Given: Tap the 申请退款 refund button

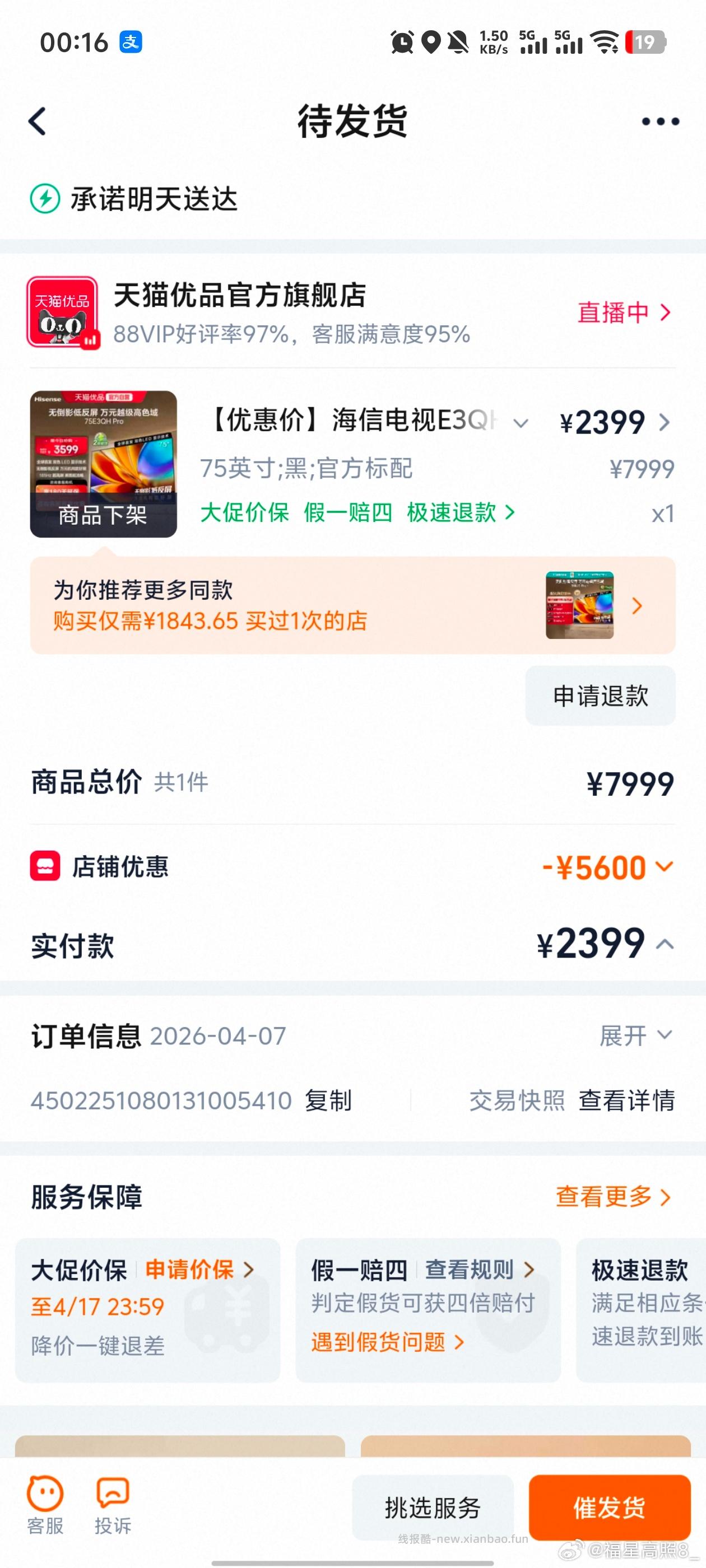Looking at the screenshot, I should [x=600, y=696].
